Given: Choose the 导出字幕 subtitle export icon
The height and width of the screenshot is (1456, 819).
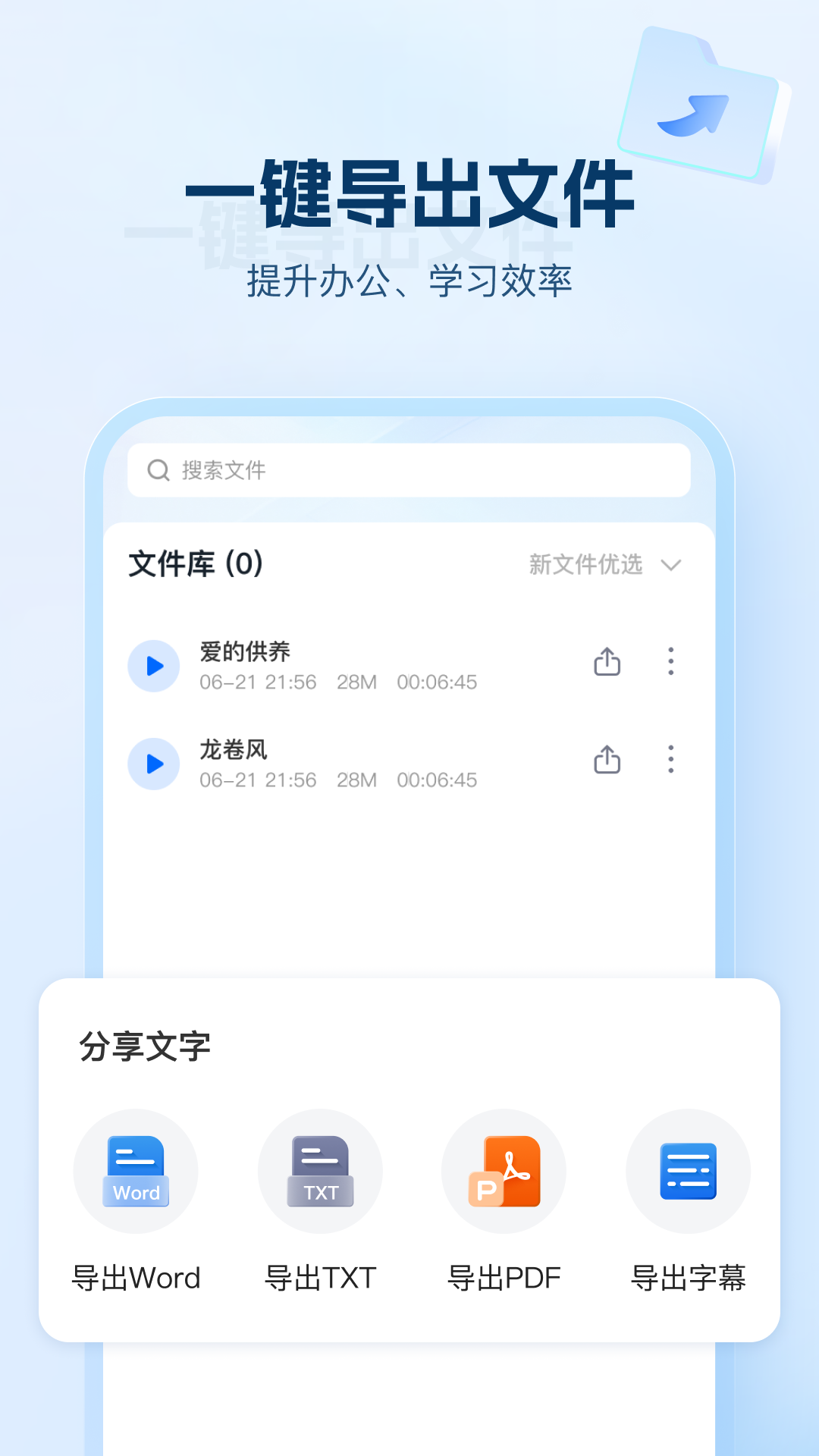Looking at the screenshot, I should point(687,1172).
